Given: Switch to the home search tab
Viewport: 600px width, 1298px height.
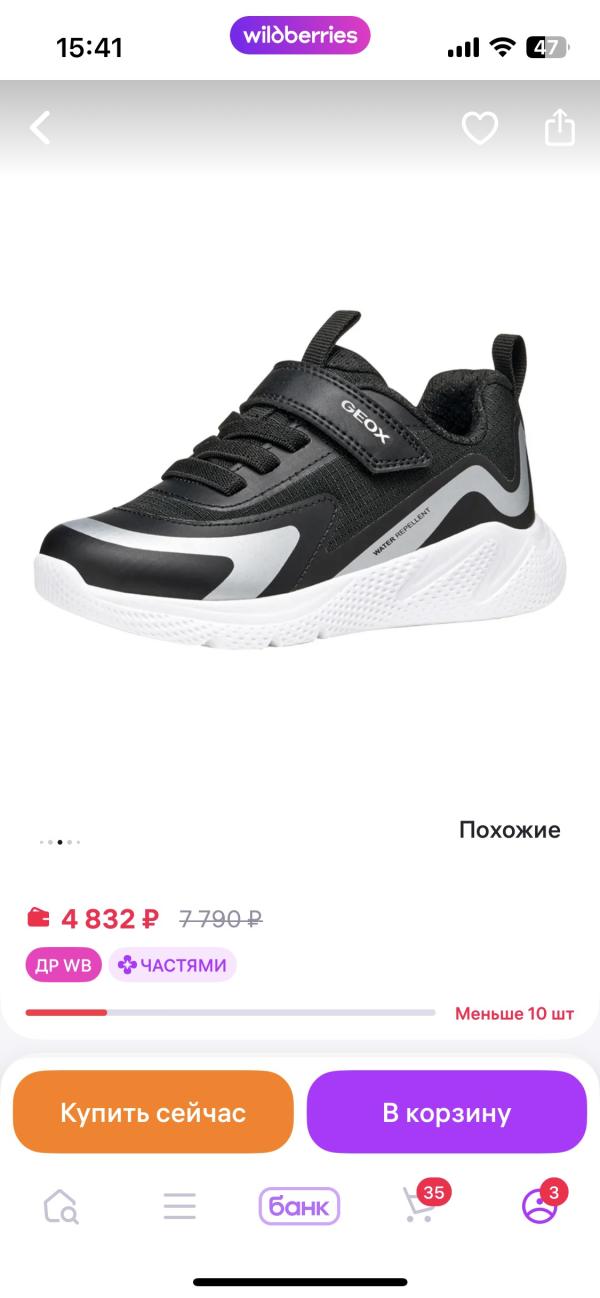Looking at the screenshot, I should coord(61,1206).
